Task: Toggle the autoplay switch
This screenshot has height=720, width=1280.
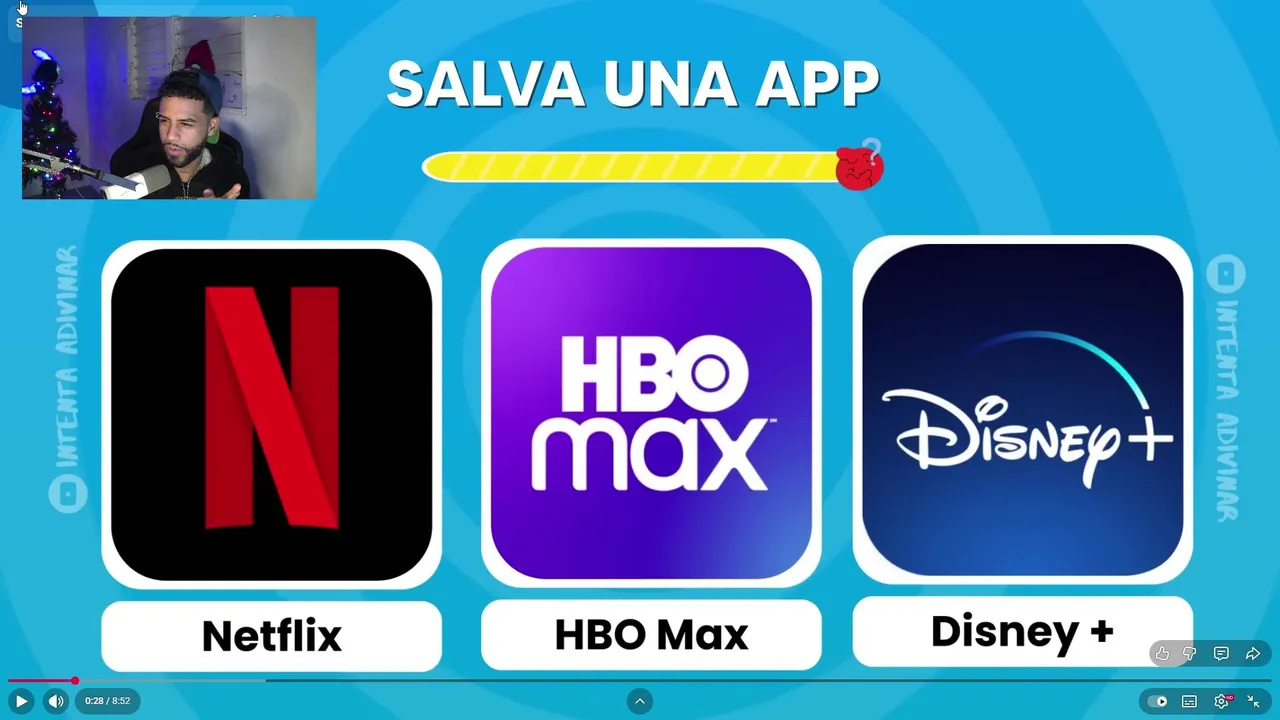Action: click(1158, 701)
